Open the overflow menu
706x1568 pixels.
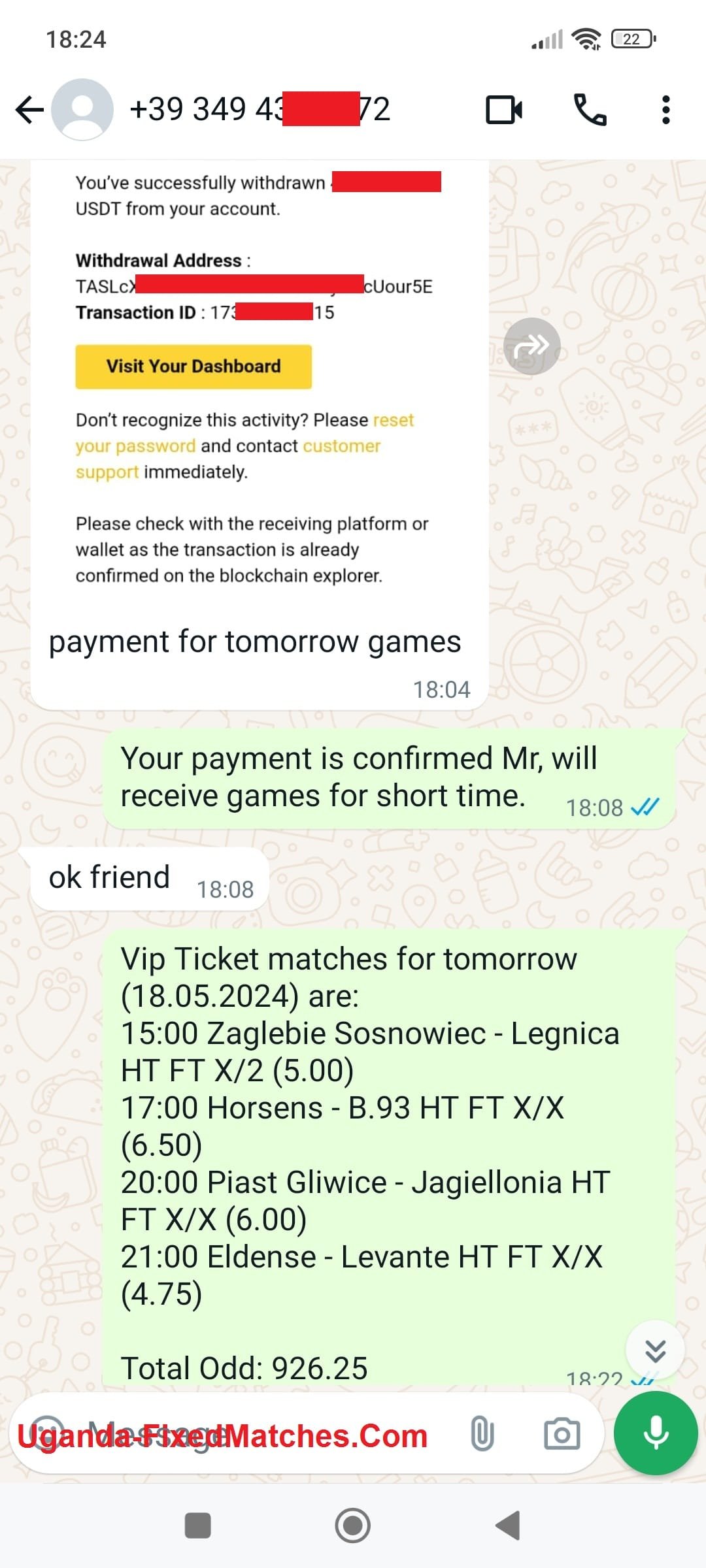(665, 109)
